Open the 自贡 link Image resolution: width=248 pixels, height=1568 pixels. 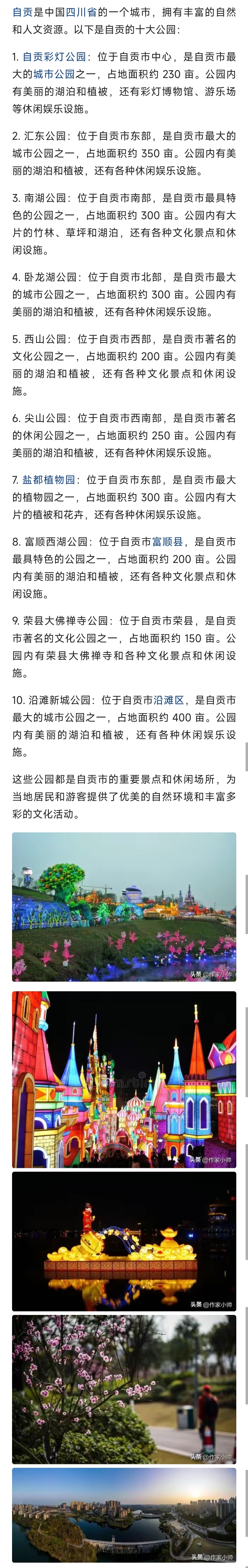pyautogui.click(x=22, y=12)
